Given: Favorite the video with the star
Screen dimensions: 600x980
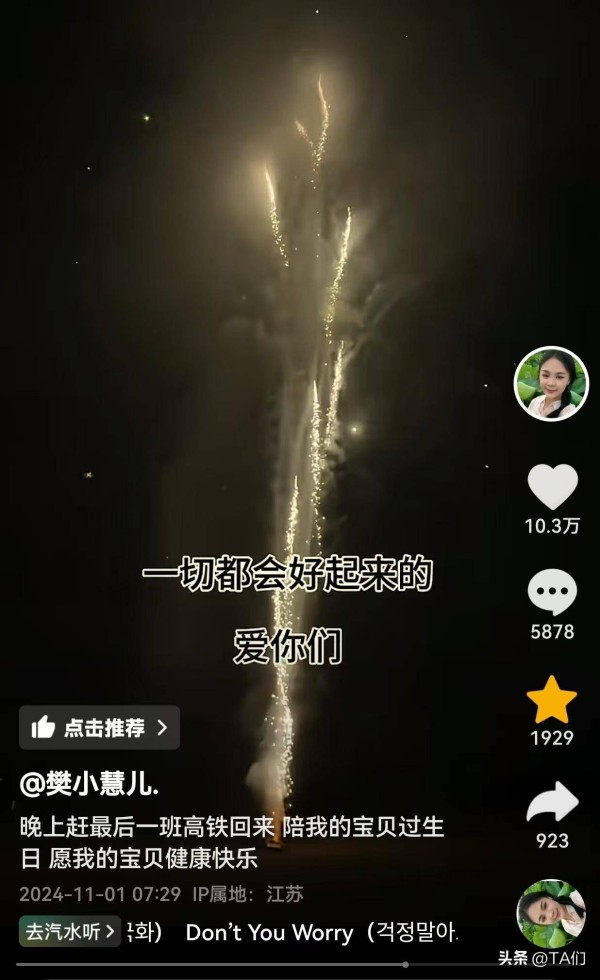Looking at the screenshot, I should (x=552, y=699).
